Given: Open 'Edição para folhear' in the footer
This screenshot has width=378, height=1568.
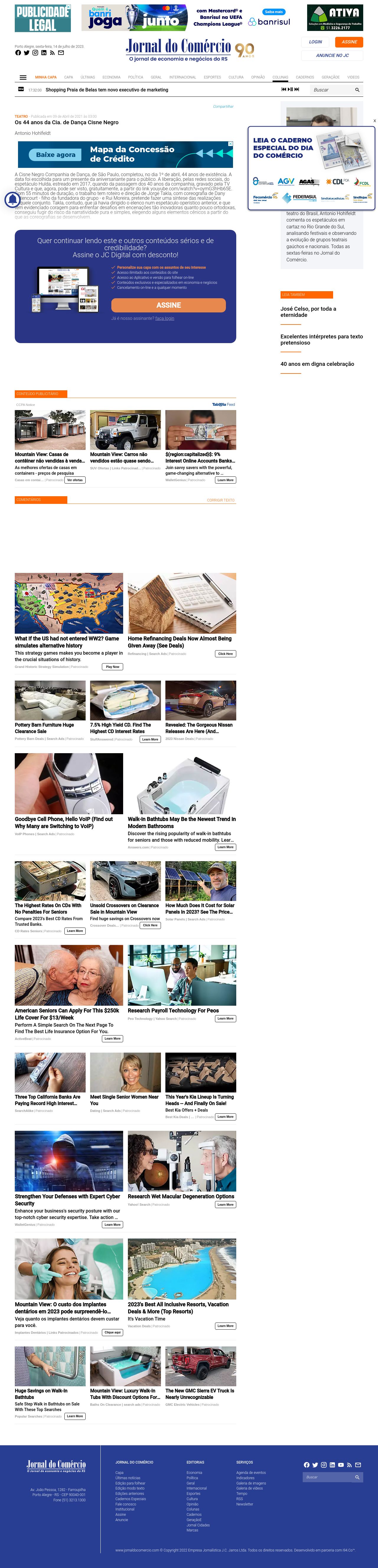Looking at the screenshot, I should tap(130, 1483).
